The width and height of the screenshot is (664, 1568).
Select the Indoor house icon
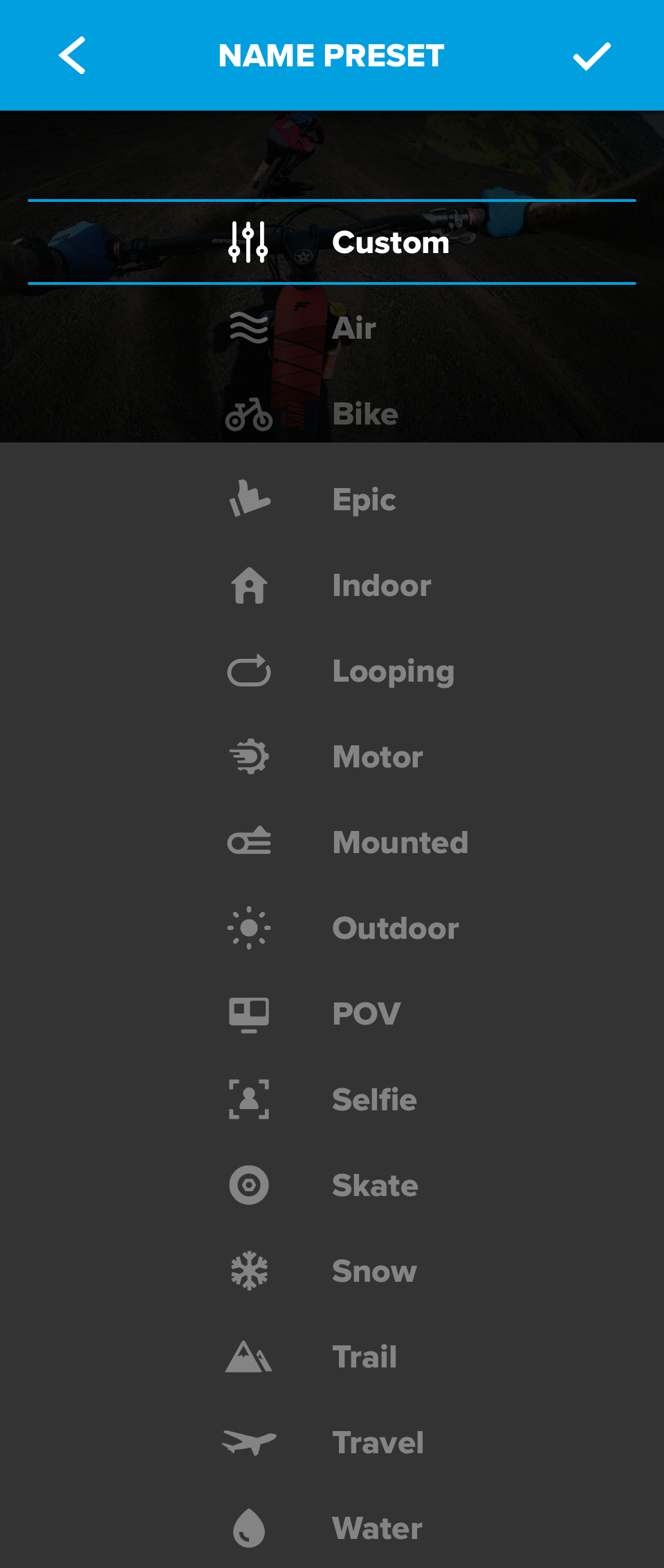pyautogui.click(x=248, y=585)
